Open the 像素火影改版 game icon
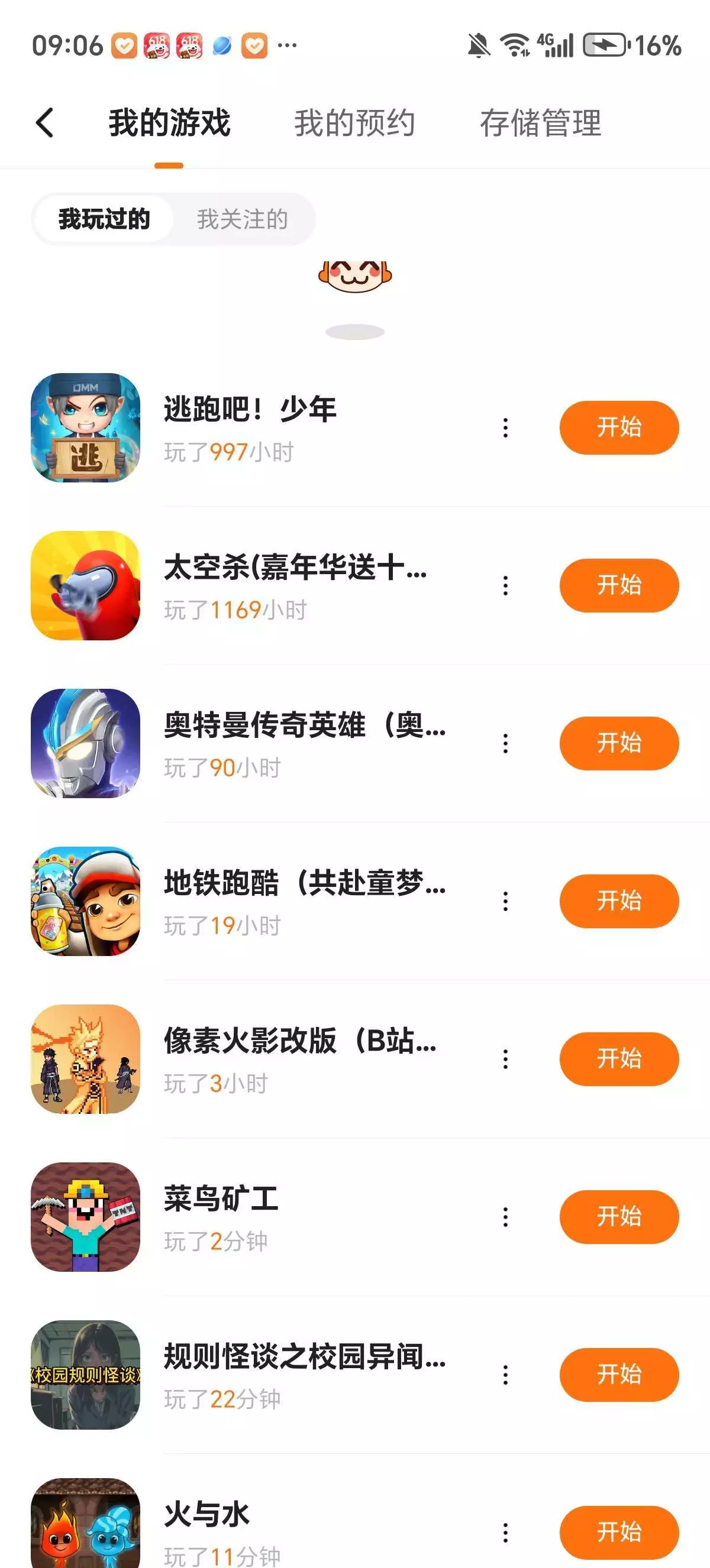The height and width of the screenshot is (1568, 710). coord(85,1059)
